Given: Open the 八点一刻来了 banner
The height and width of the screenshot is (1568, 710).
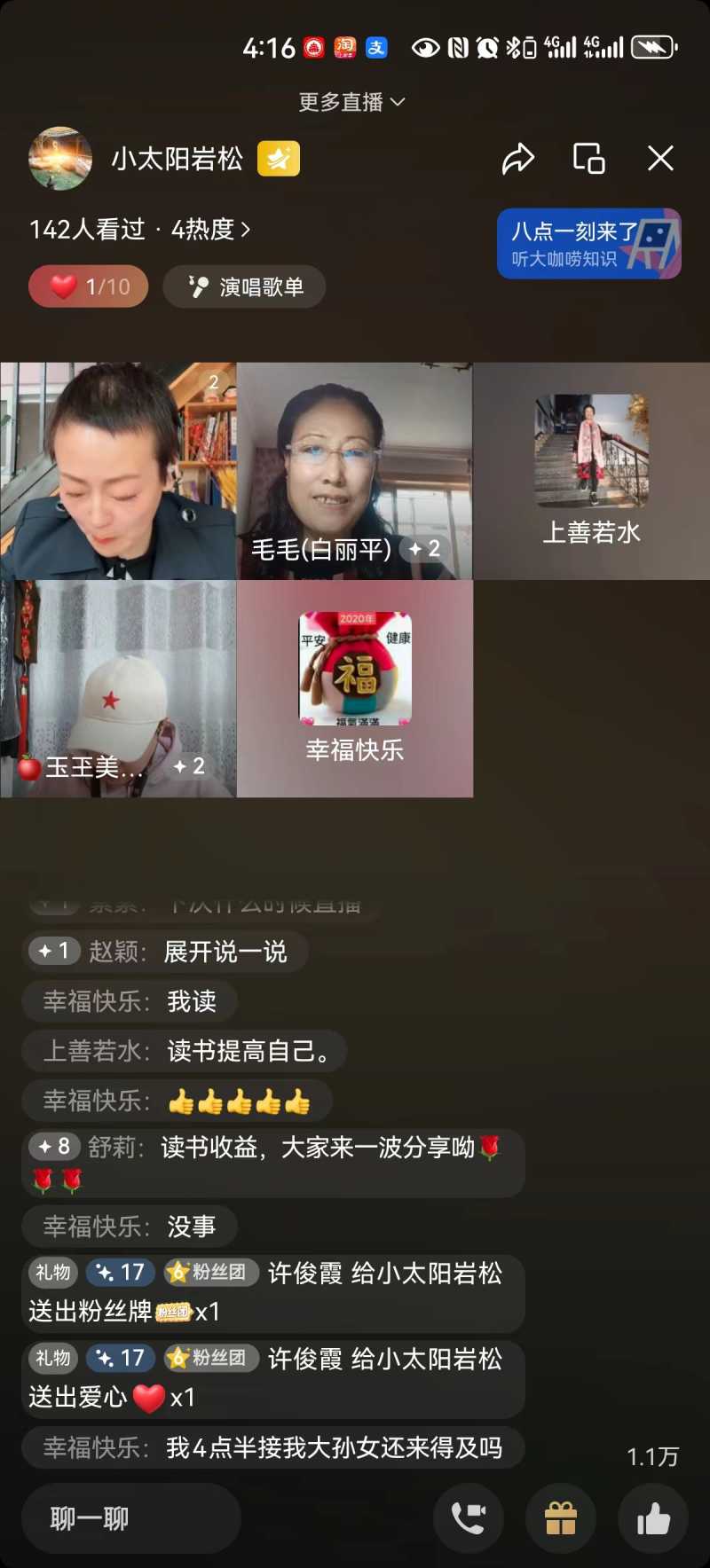Looking at the screenshot, I should (588, 244).
